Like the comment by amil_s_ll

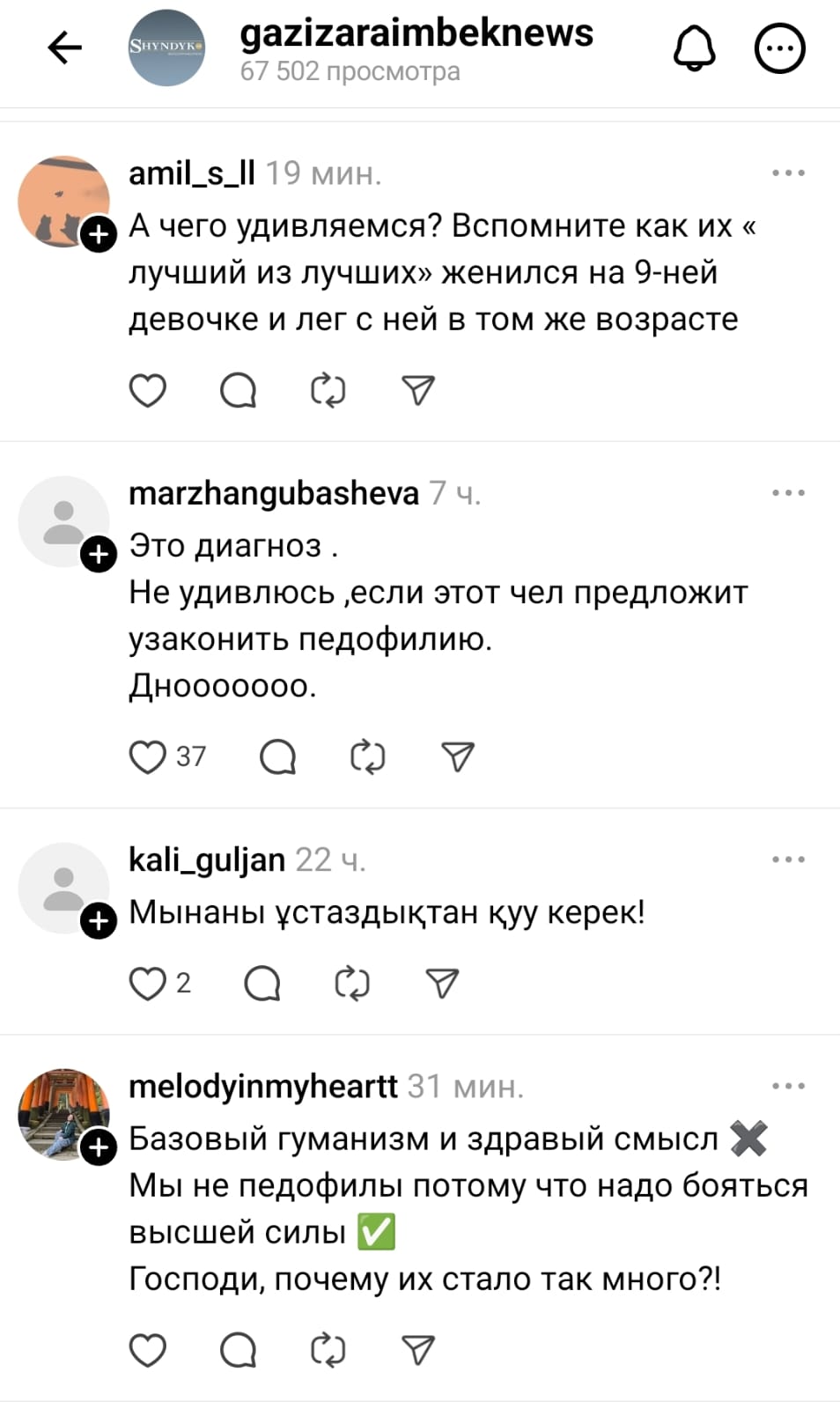[148, 390]
